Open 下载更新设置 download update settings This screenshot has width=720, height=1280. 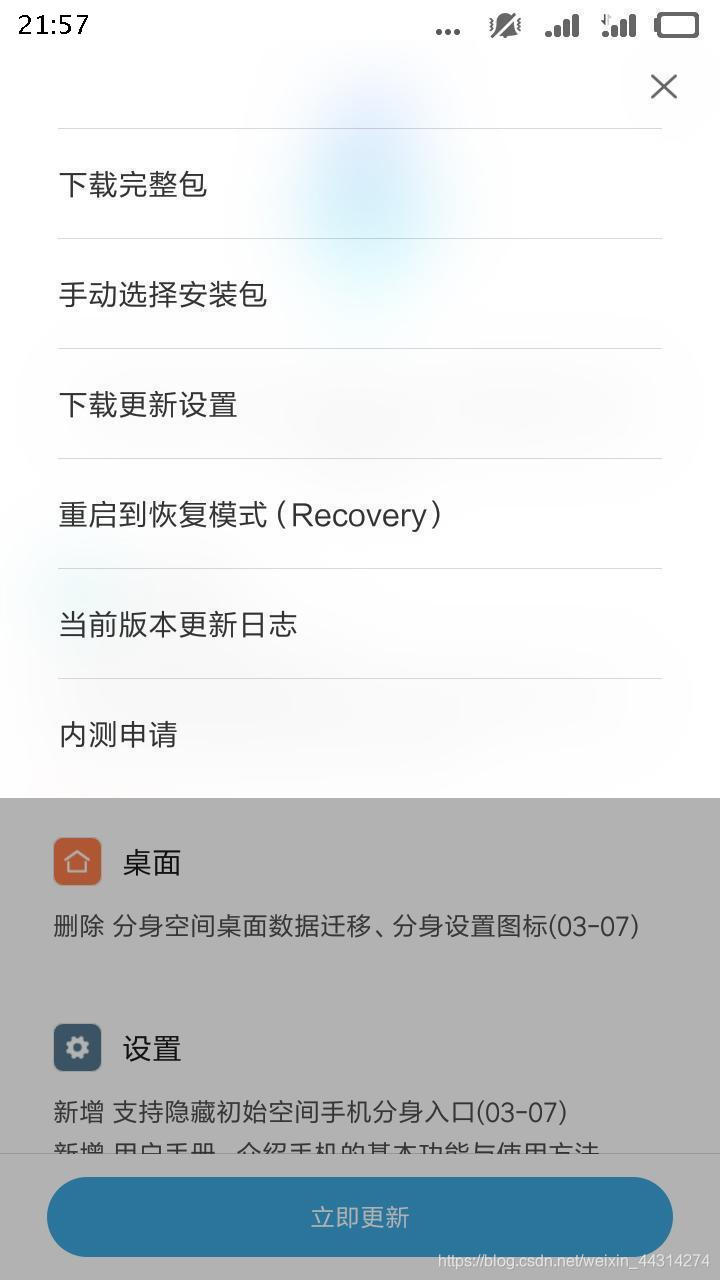pyautogui.click(x=147, y=404)
